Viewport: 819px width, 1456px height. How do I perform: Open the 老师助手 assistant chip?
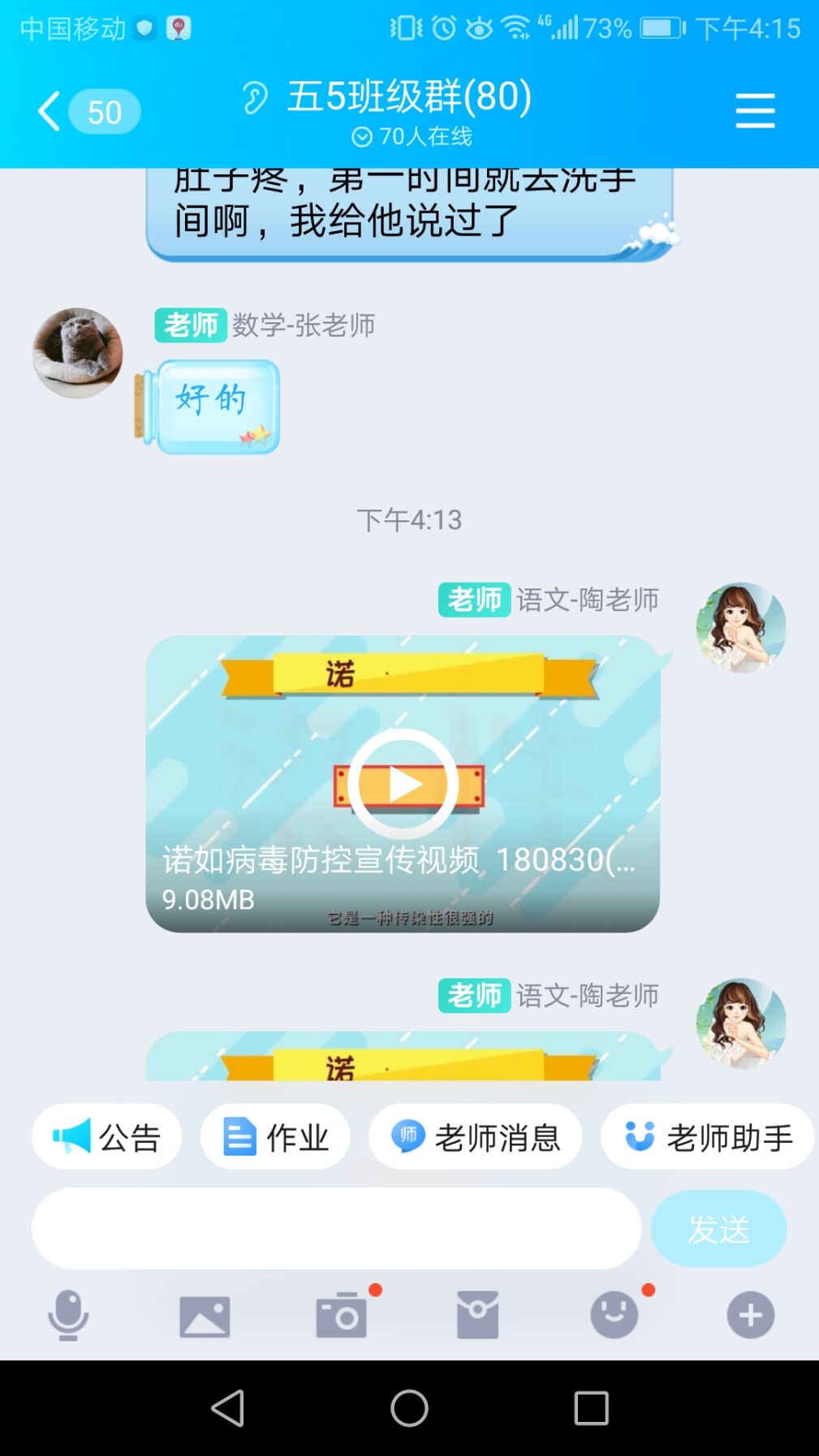point(707,1136)
